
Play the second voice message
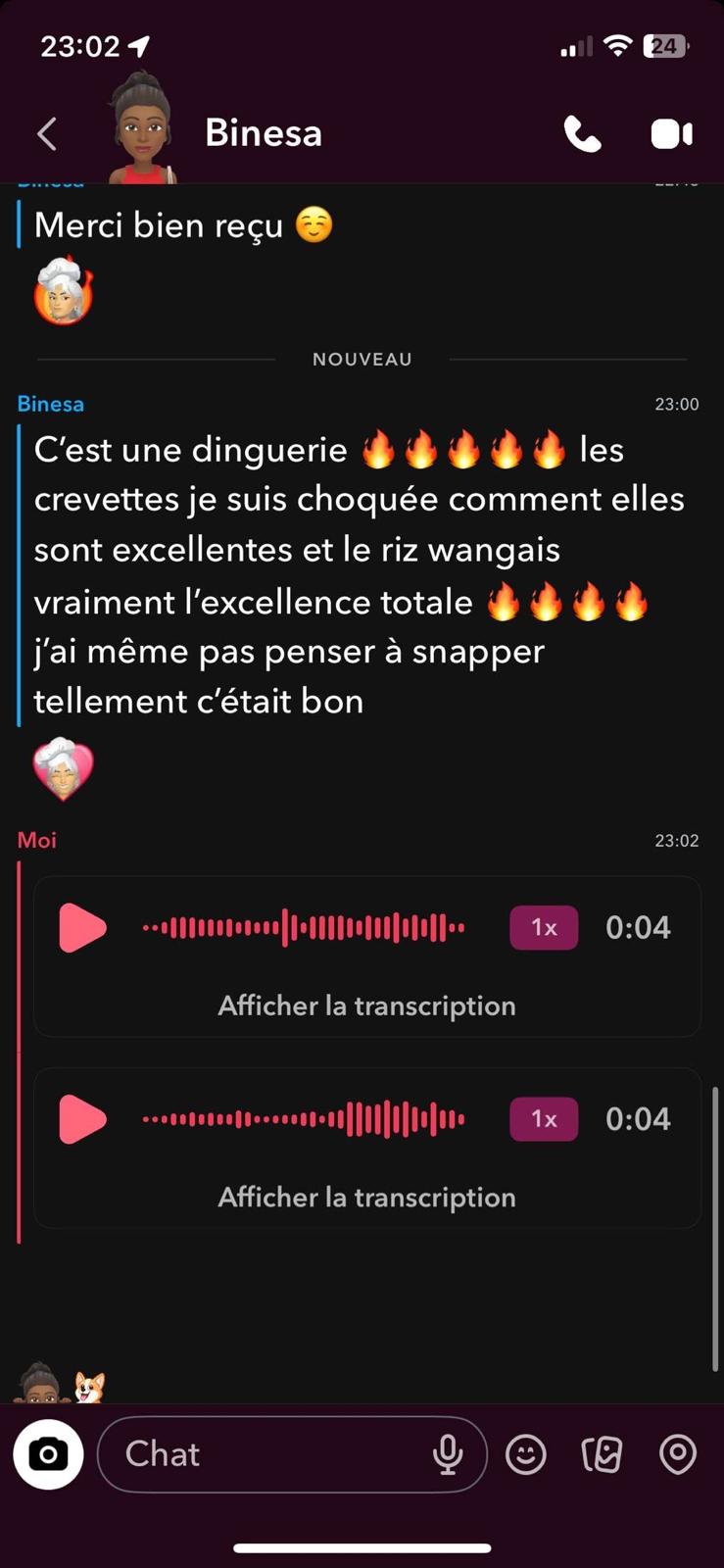pos(82,1119)
